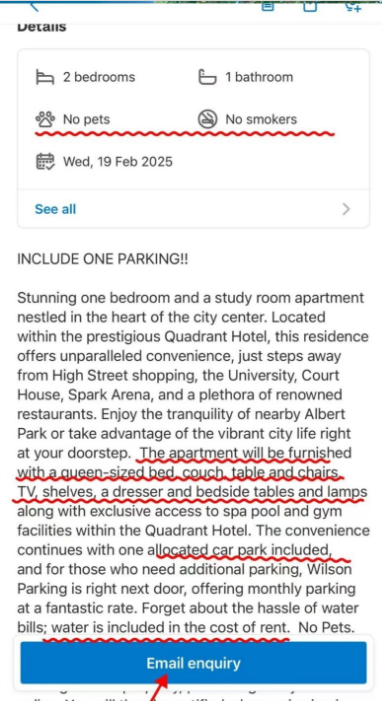Open See all property details
382x701 pixels.
193,209
